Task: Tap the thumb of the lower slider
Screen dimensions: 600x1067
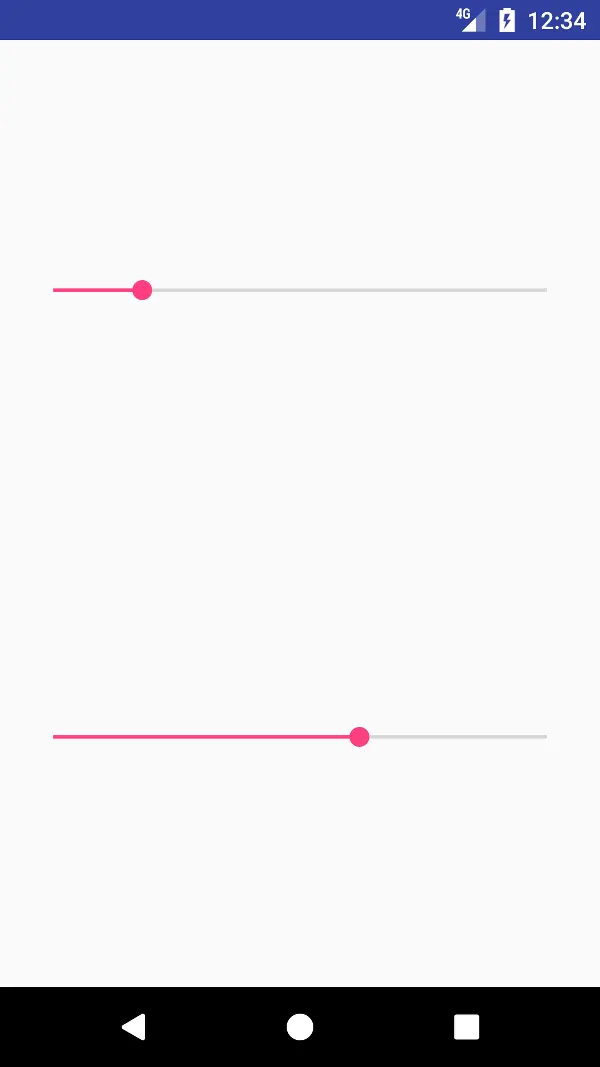Action: click(359, 737)
